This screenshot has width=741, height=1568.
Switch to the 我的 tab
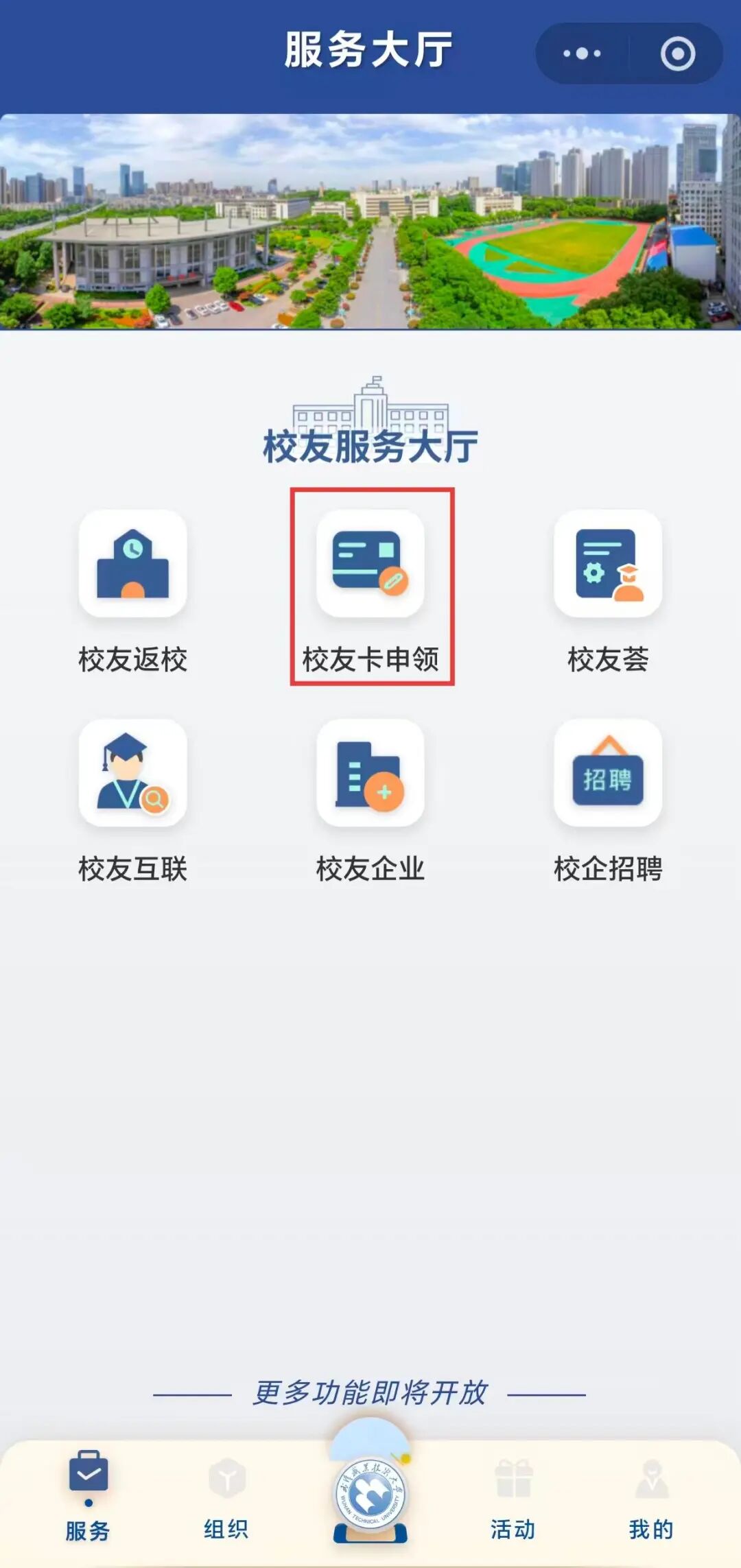[651, 1495]
